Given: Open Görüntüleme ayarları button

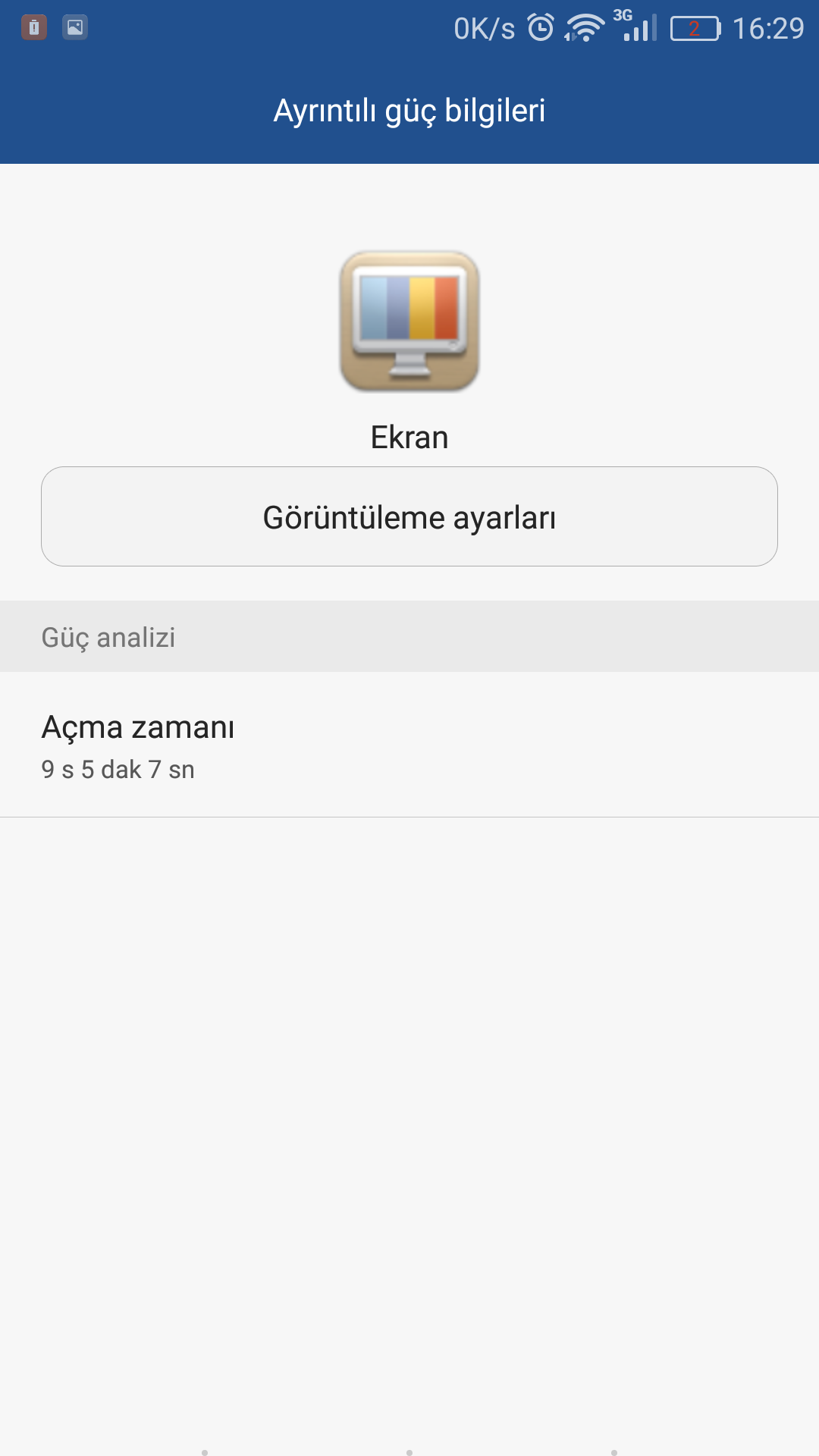Looking at the screenshot, I should (409, 516).
